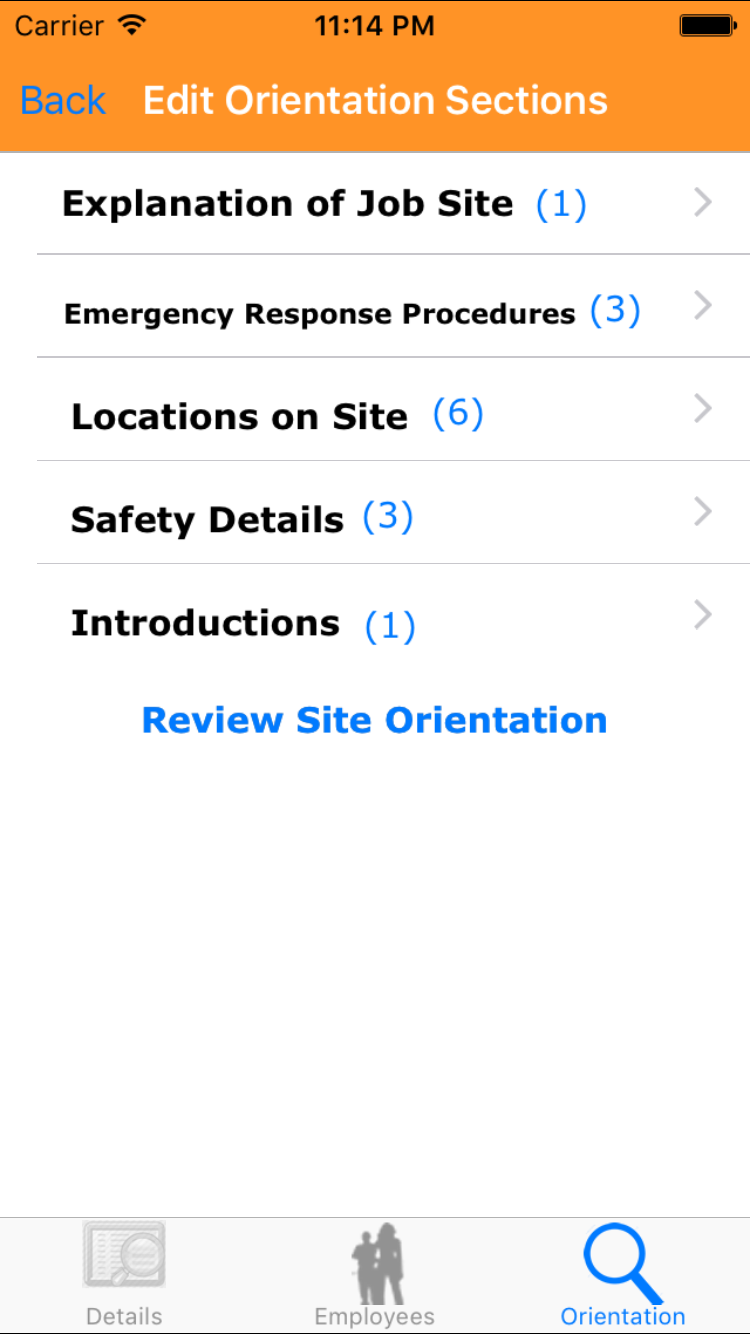Open Explanation of Job Site section
This screenshot has height=1334, width=750.
(375, 204)
